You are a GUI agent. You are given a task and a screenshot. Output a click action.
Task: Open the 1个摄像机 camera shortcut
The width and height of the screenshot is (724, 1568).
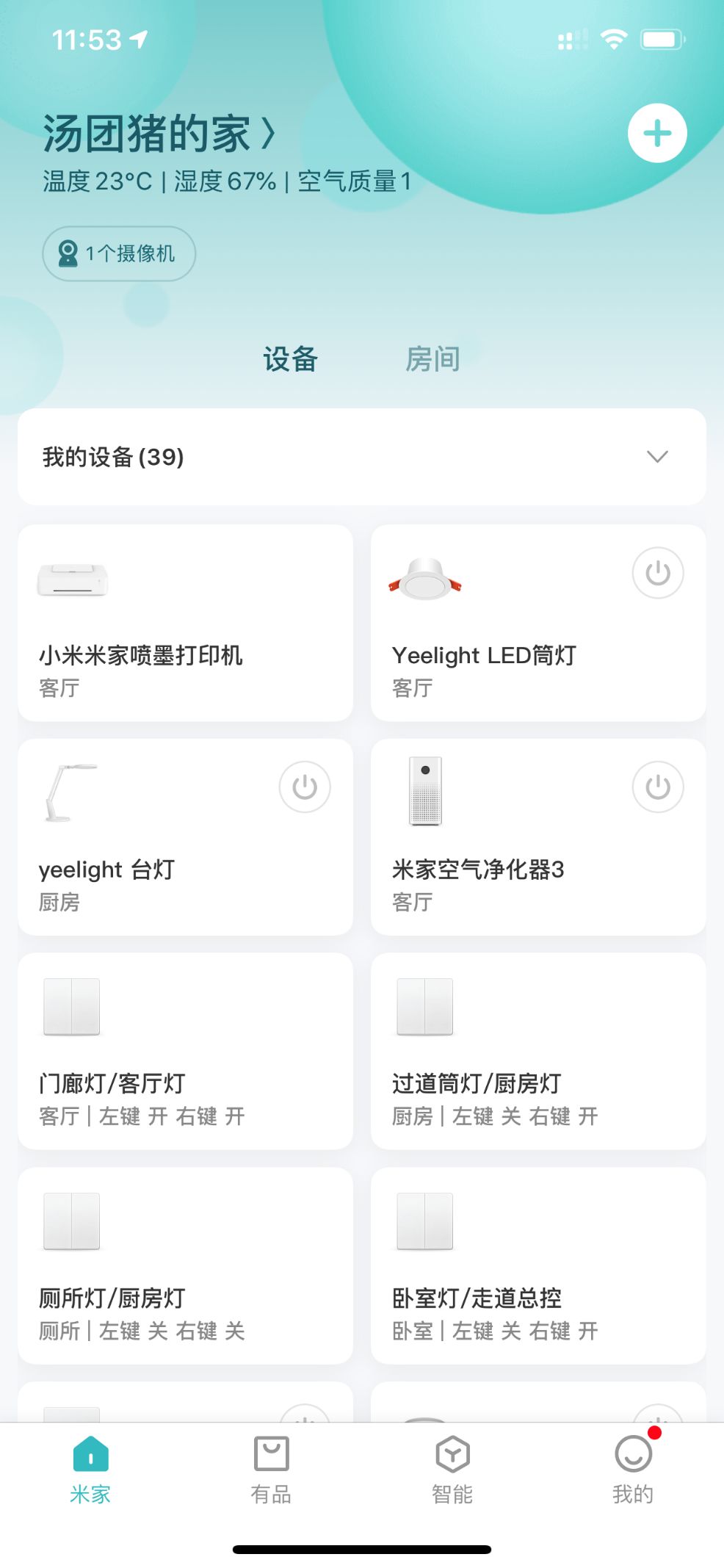tap(117, 253)
